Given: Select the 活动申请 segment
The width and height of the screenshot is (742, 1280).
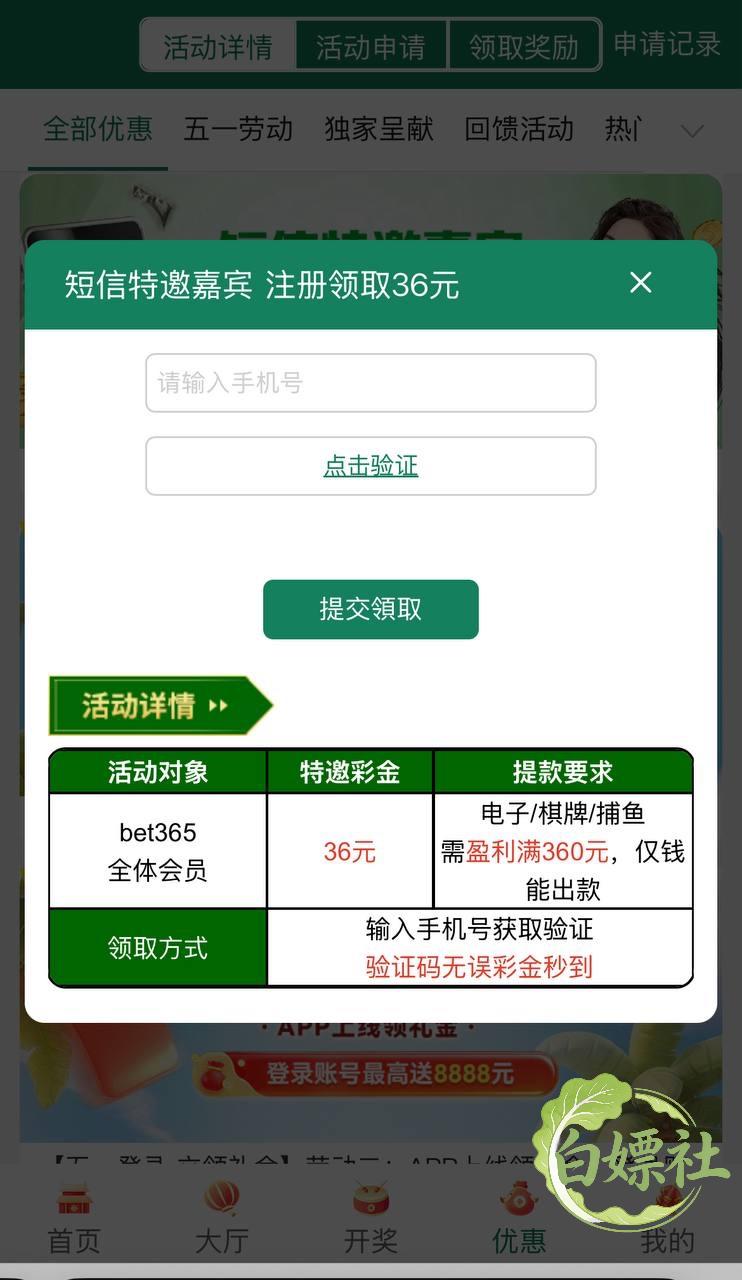Looking at the screenshot, I should pyautogui.click(x=371, y=46).
